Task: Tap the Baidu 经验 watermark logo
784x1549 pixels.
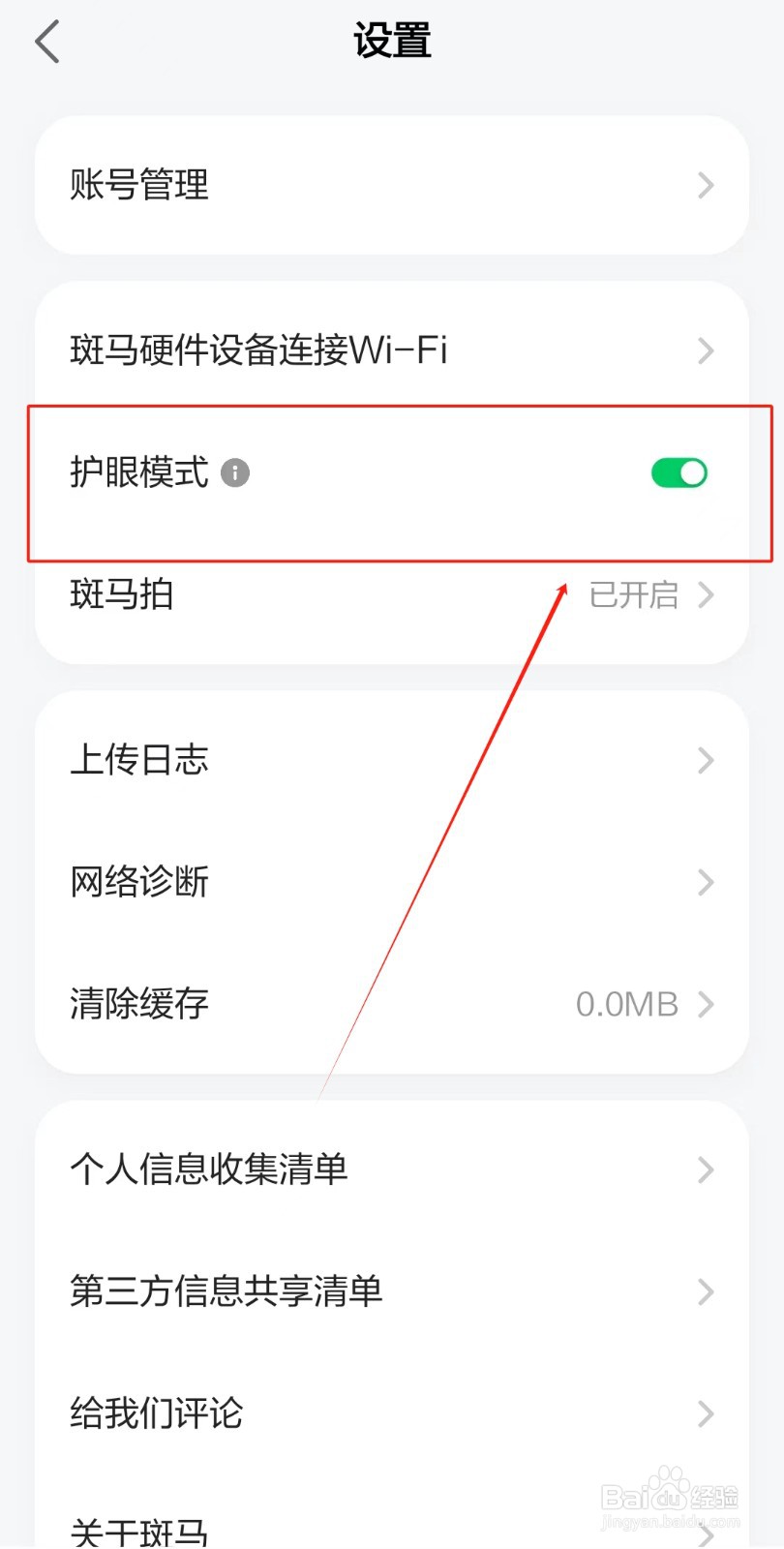Action: [666, 1496]
